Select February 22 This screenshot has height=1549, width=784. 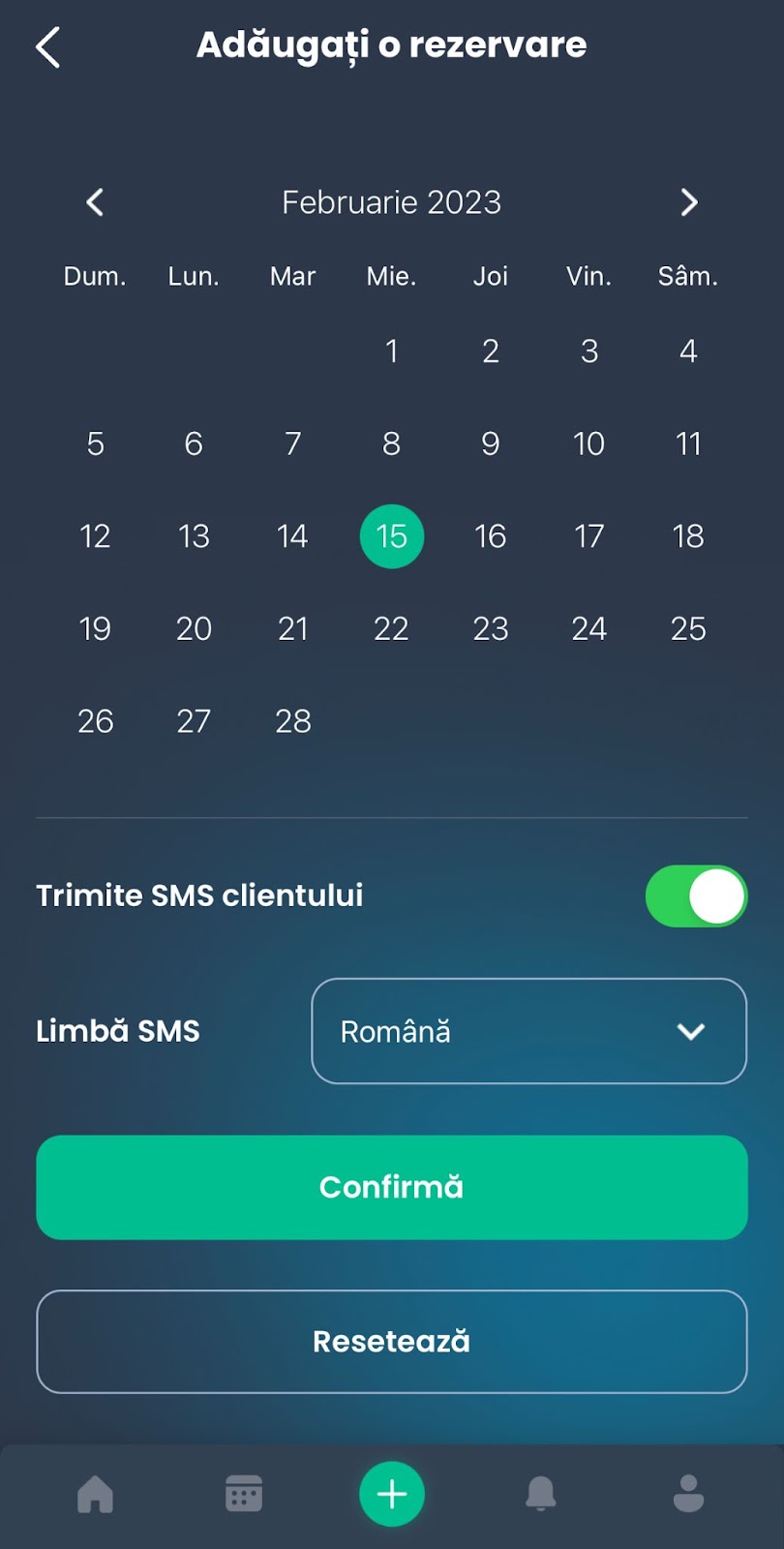(x=391, y=628)
